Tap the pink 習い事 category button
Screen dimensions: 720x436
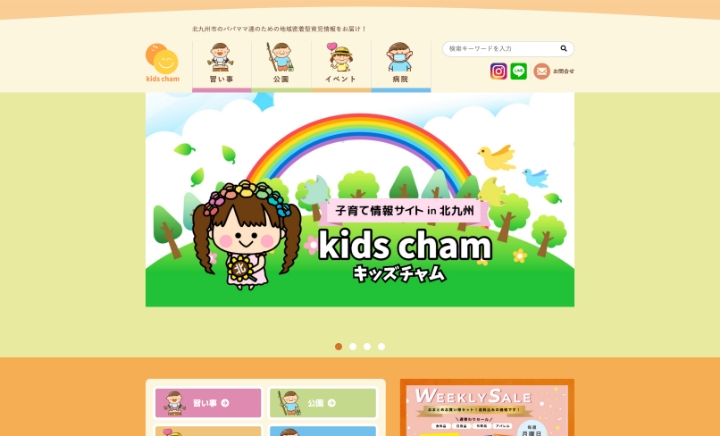pyautogui.click(x=208, y=403)
